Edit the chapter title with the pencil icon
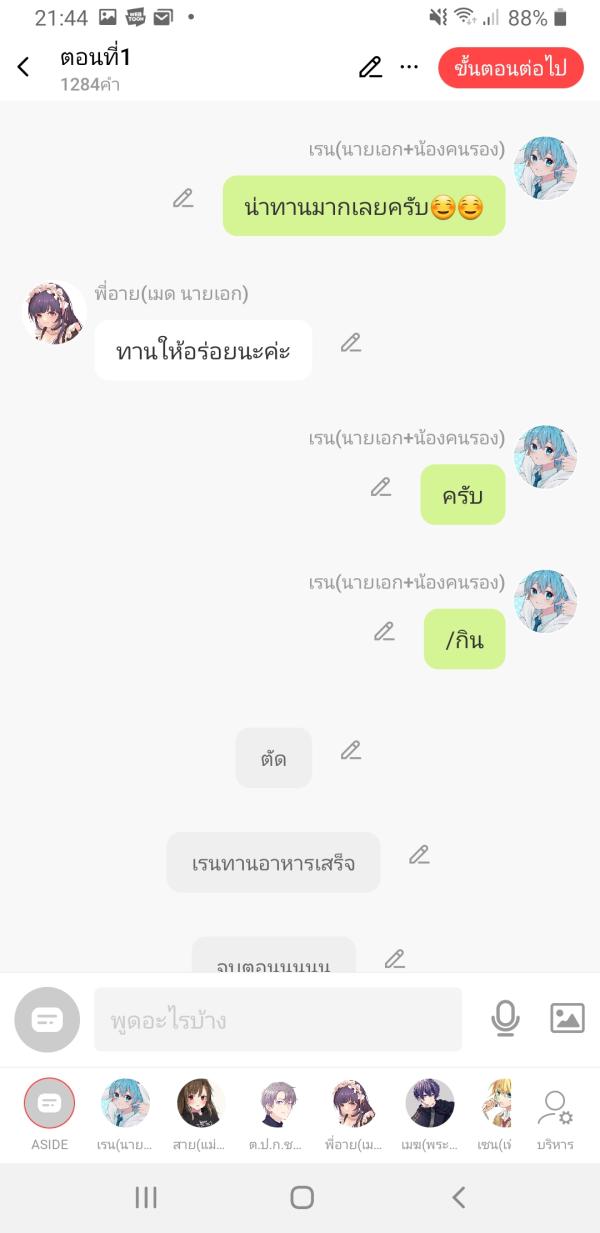Screen dimensions: 600x1233 370,67
